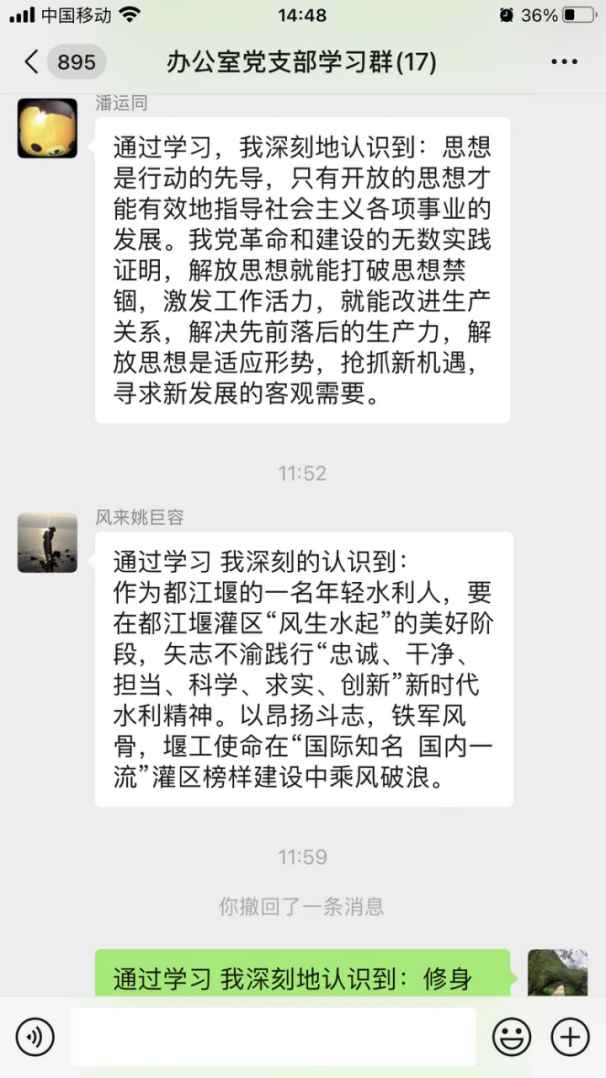
Task: Tap the message text field
Action: click(272, 1037)
